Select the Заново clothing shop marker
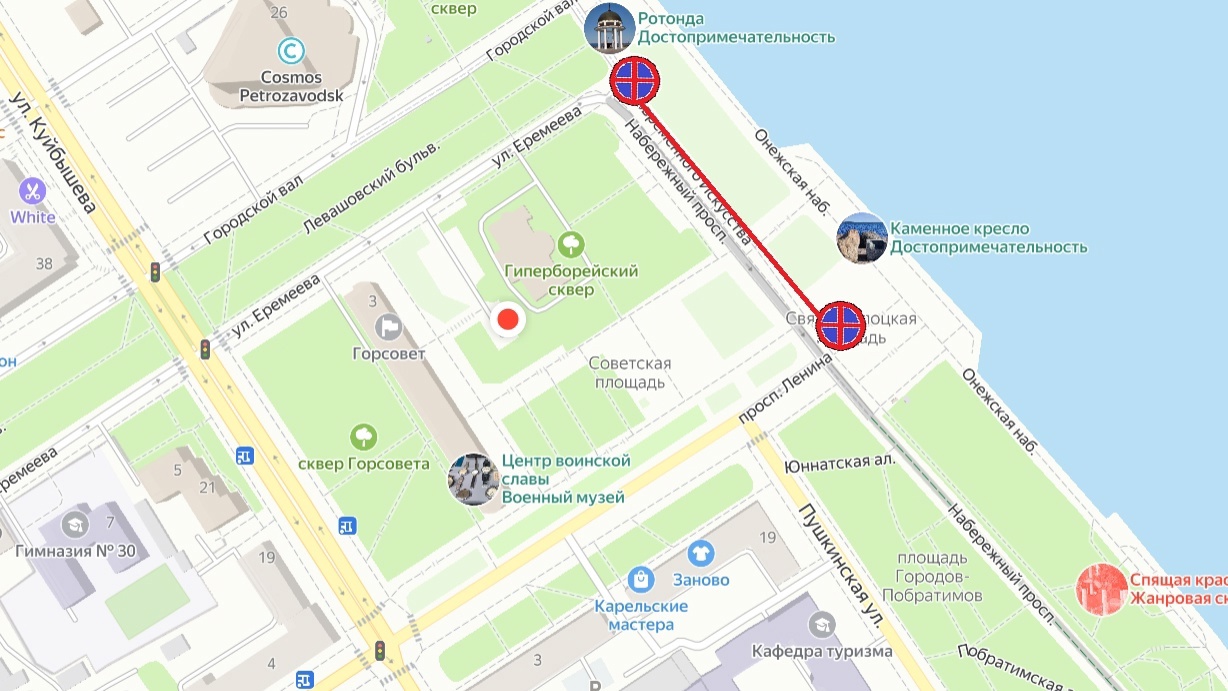The width and height of the screenshot is (1228, 691). tap(701, 552)
